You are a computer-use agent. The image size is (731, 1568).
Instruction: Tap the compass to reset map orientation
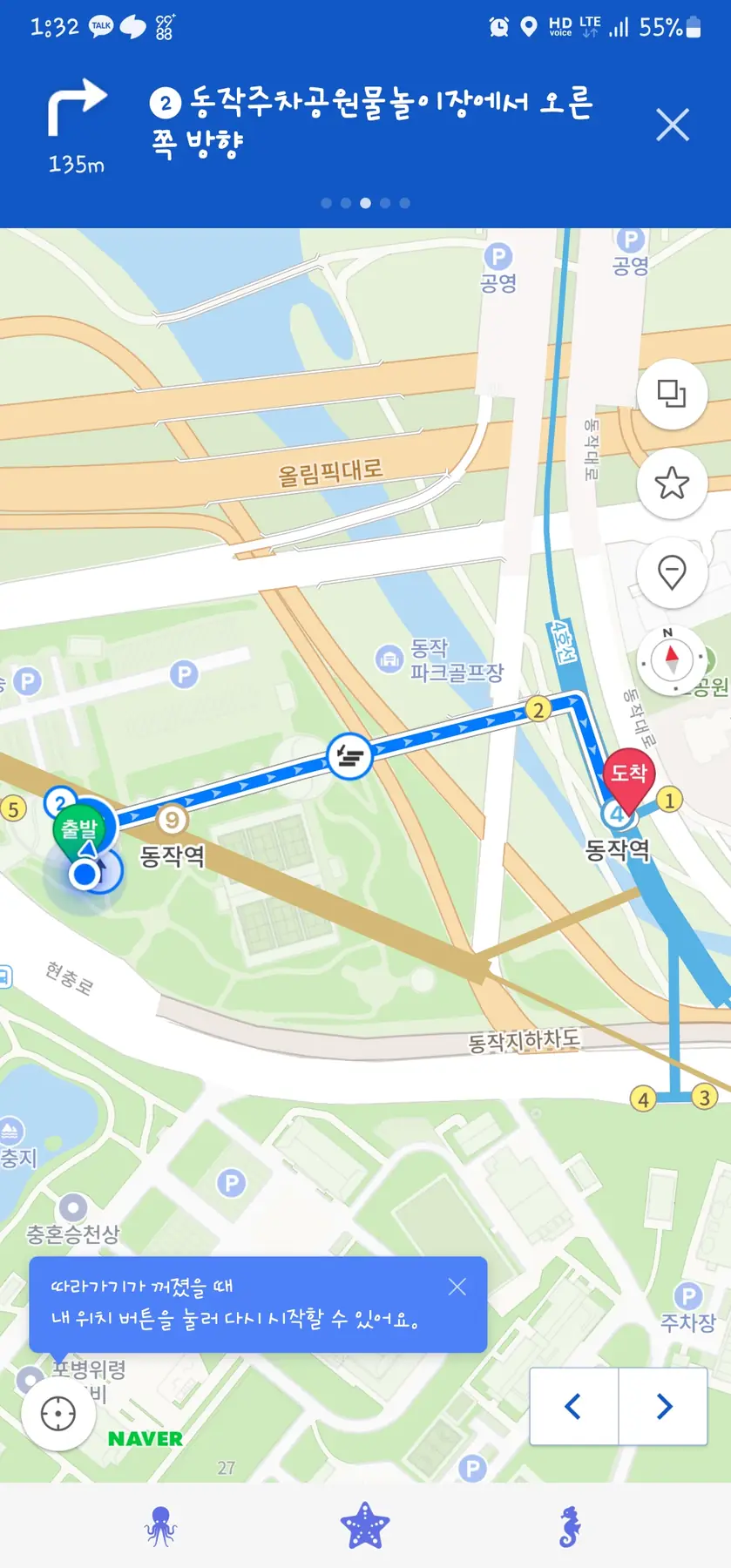[672, 659]
